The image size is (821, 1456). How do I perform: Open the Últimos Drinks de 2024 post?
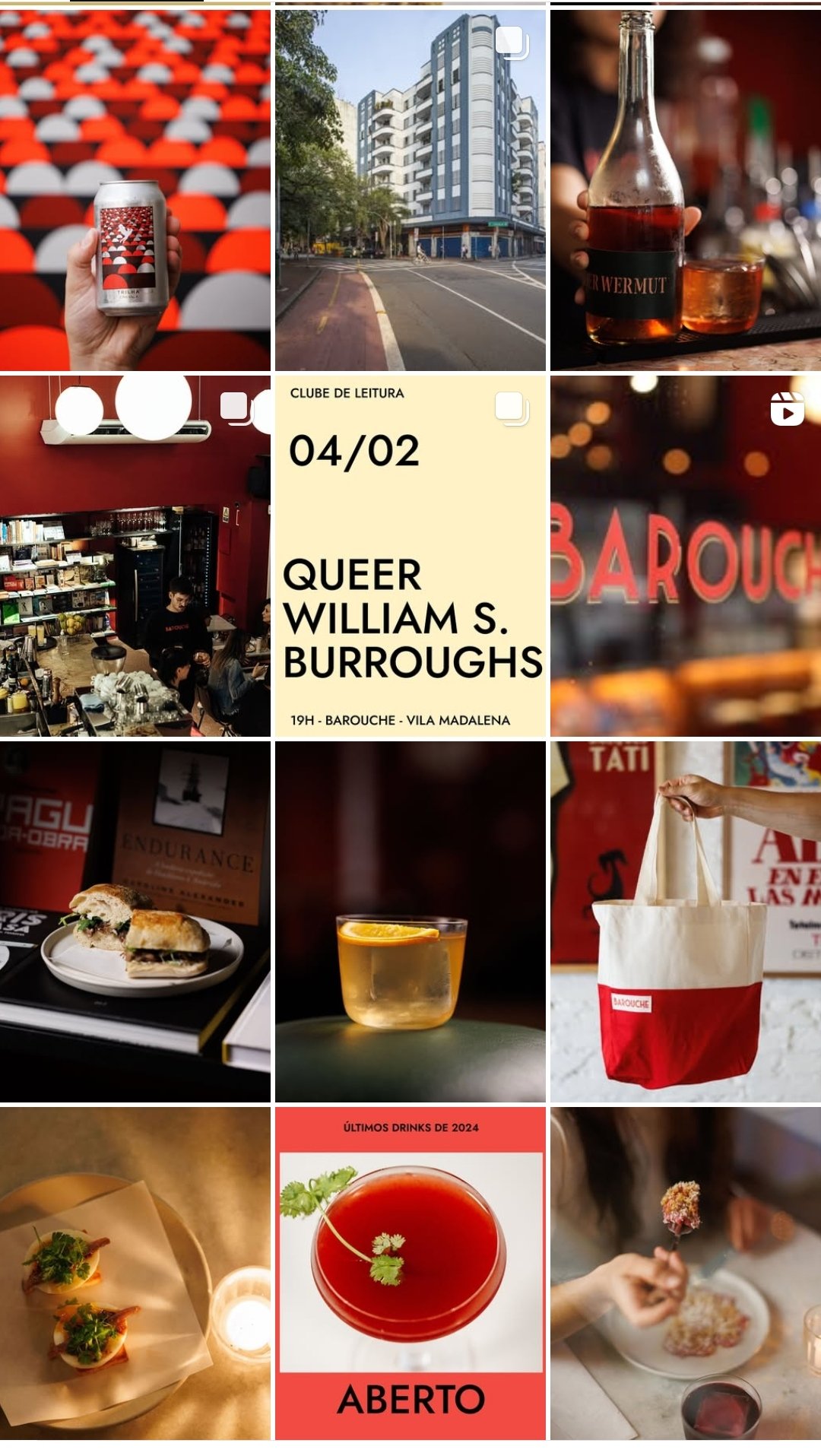410,1273
